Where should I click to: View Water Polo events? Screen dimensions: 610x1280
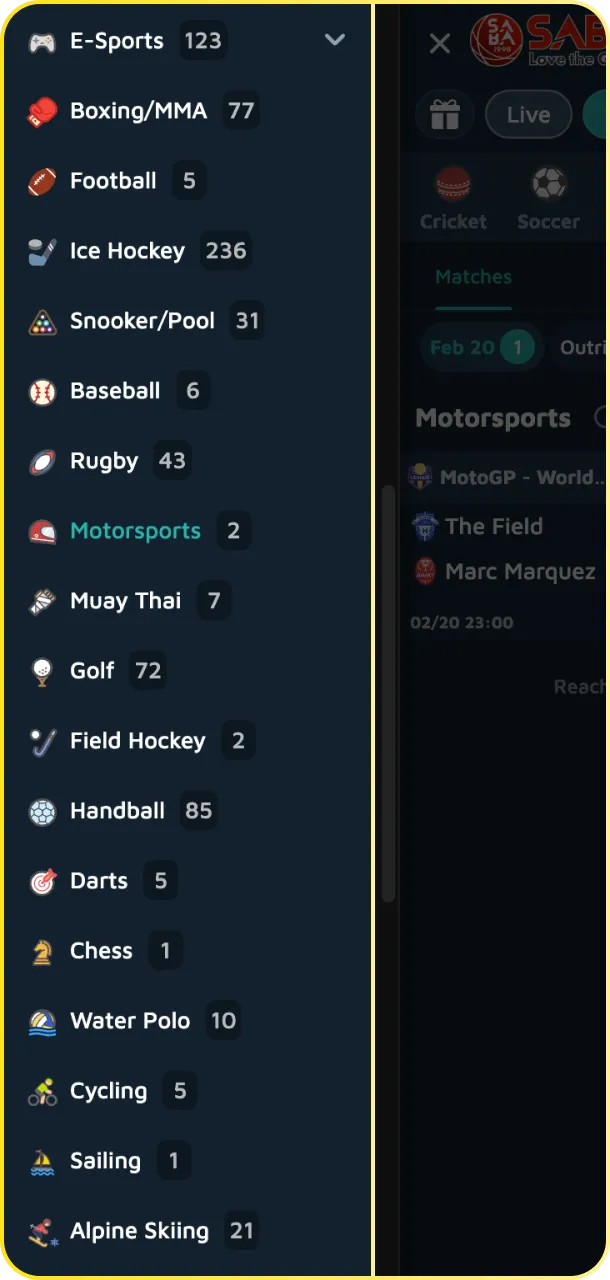130,1021
